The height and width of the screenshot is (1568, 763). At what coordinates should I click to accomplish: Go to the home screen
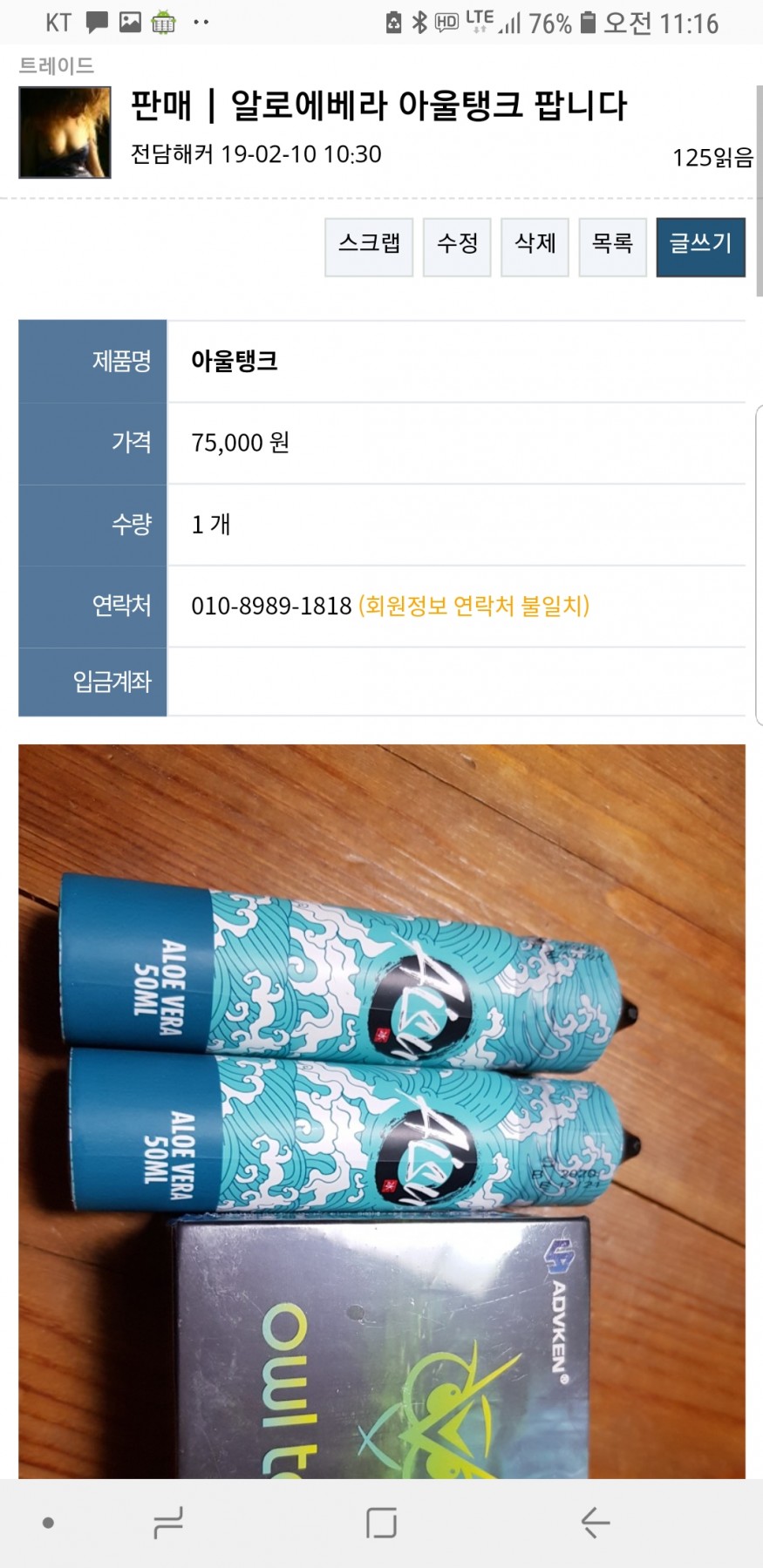pos(381,1523)
